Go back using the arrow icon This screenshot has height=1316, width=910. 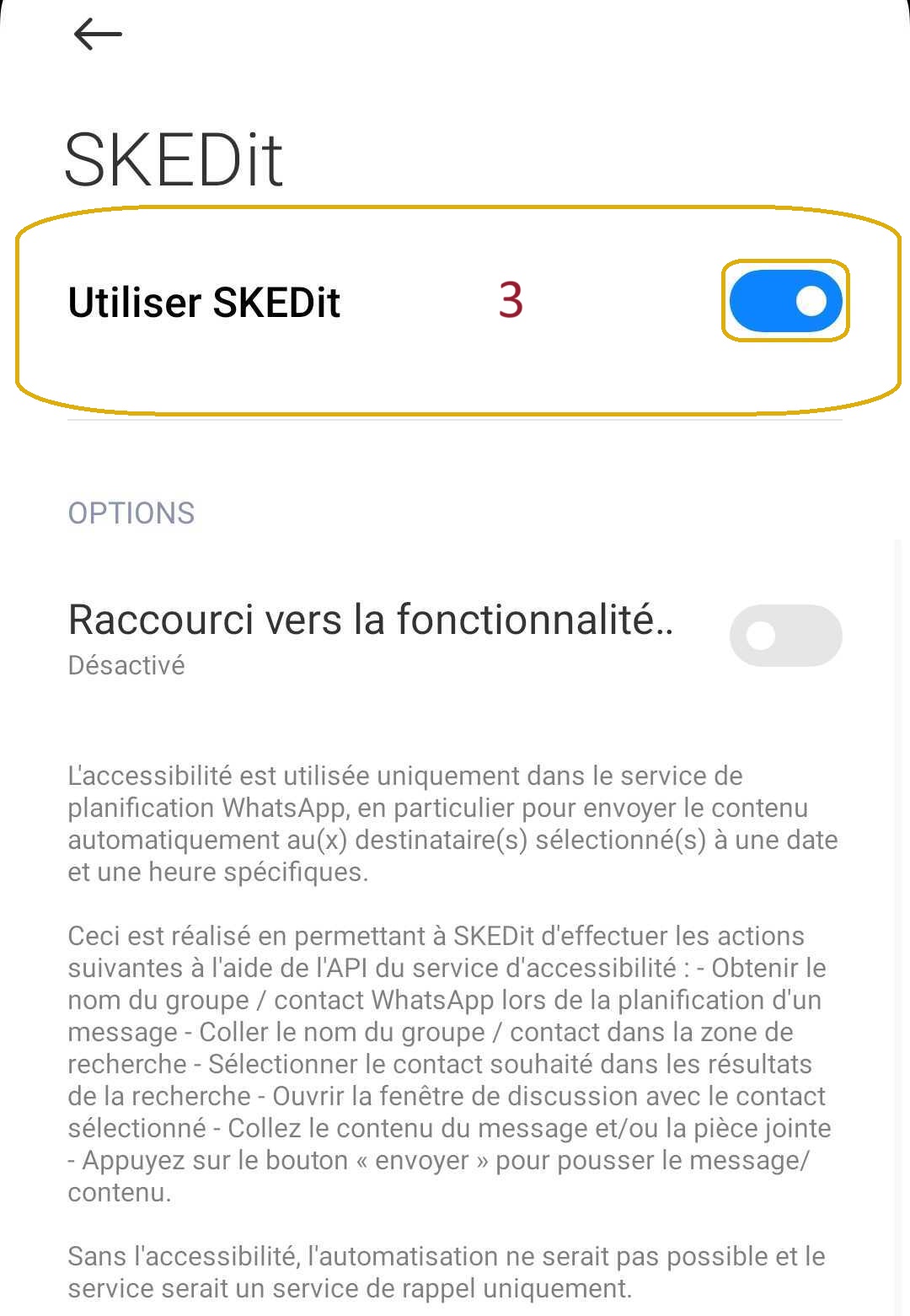[x=98, y=35]
